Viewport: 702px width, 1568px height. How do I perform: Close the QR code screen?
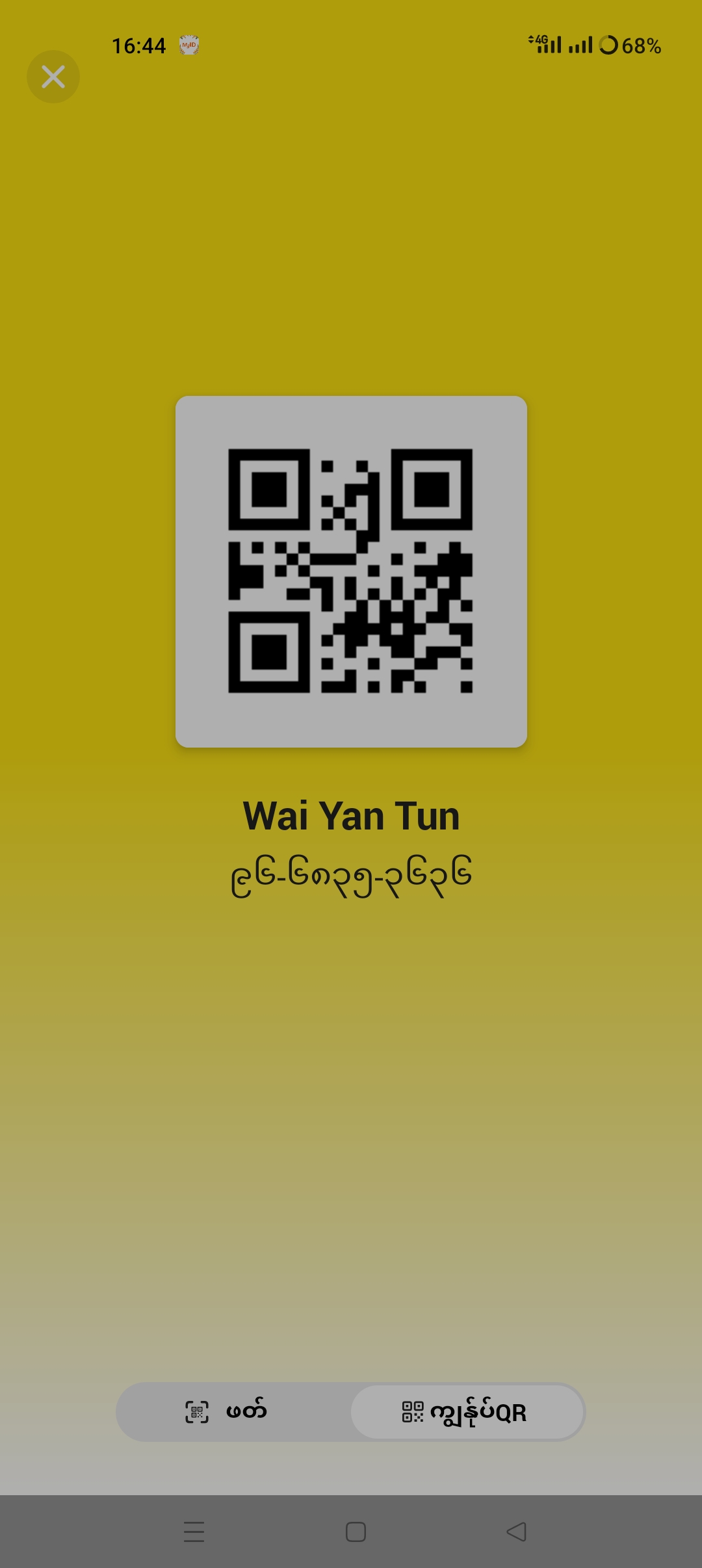pyautogui.click(x=53, y=77)
